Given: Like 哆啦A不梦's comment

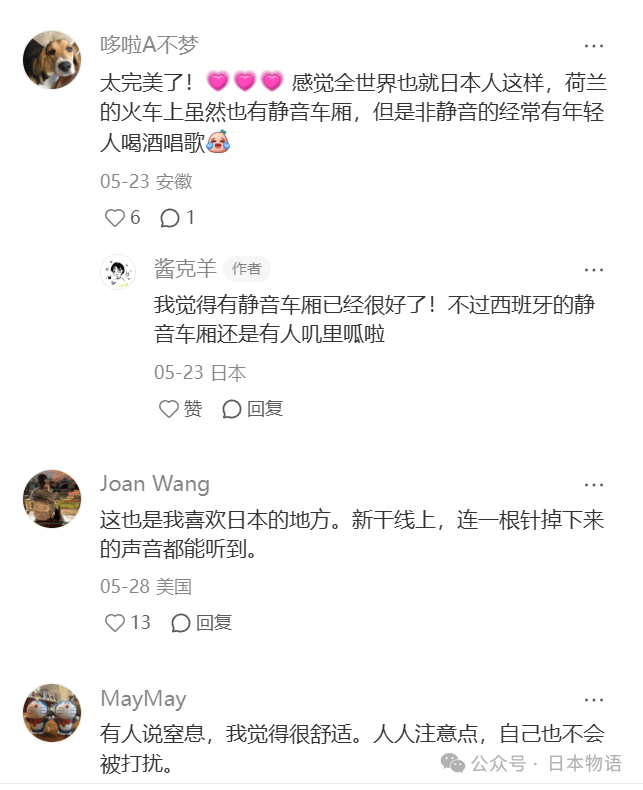Looking at the screenshot, I should (115, 218).
